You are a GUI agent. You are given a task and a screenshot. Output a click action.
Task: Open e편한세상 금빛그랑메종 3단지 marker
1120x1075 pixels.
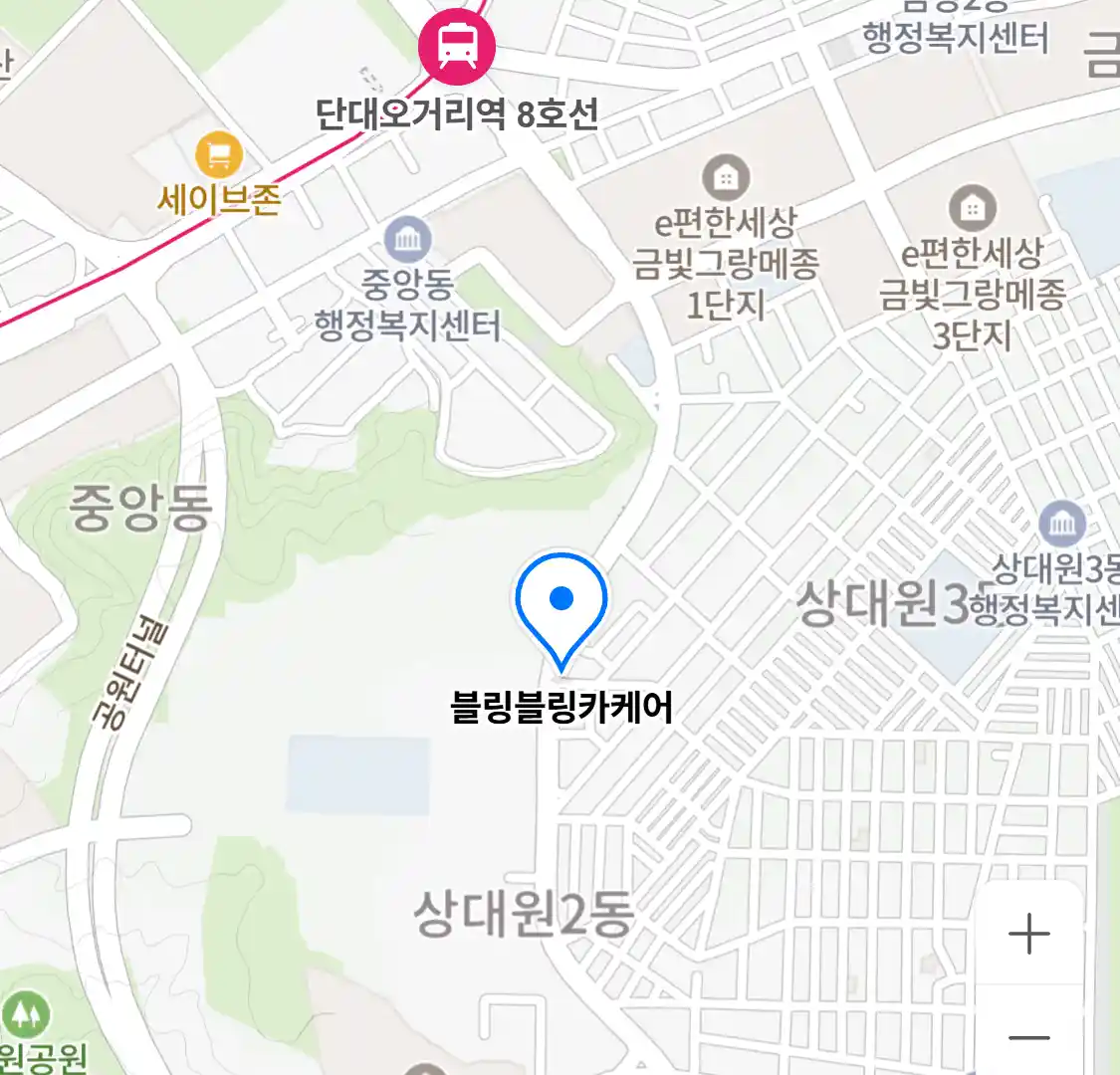tap(972, 209)
